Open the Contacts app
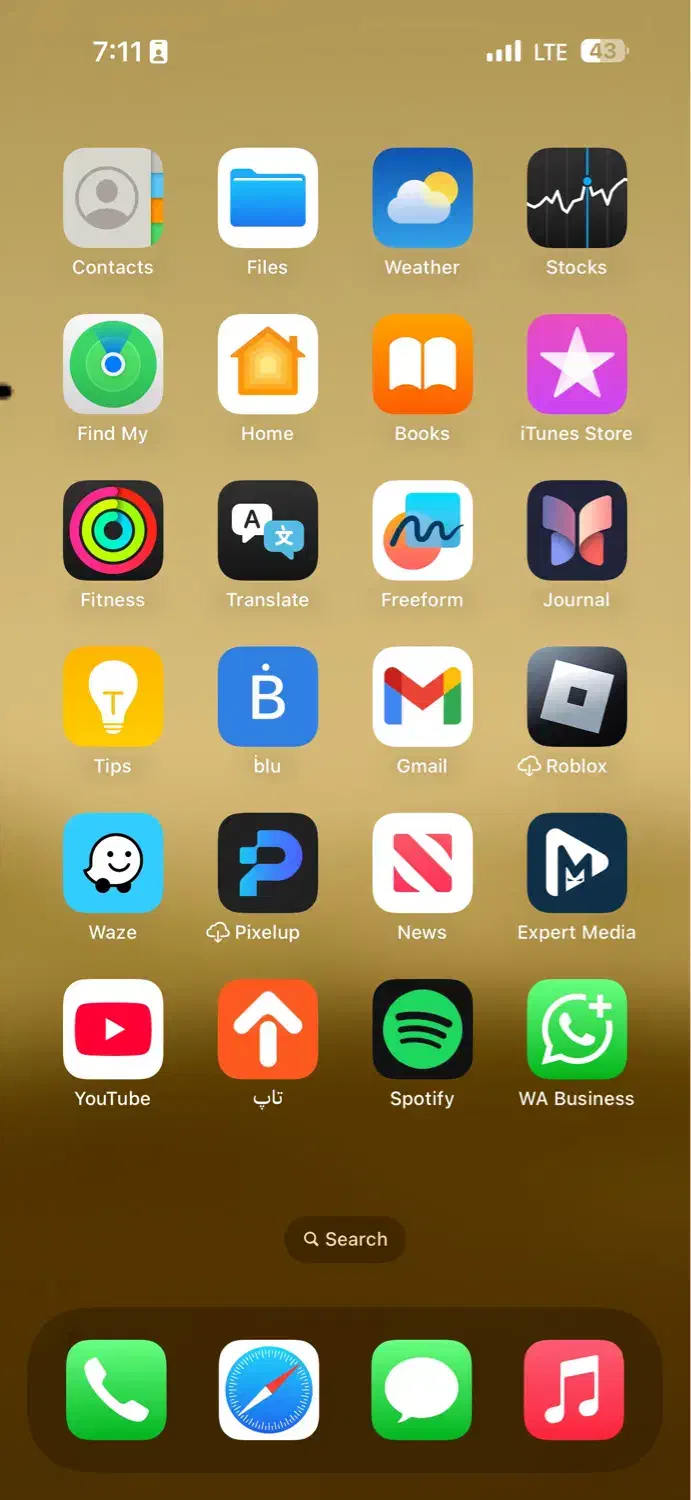 (x=113, y=198)
